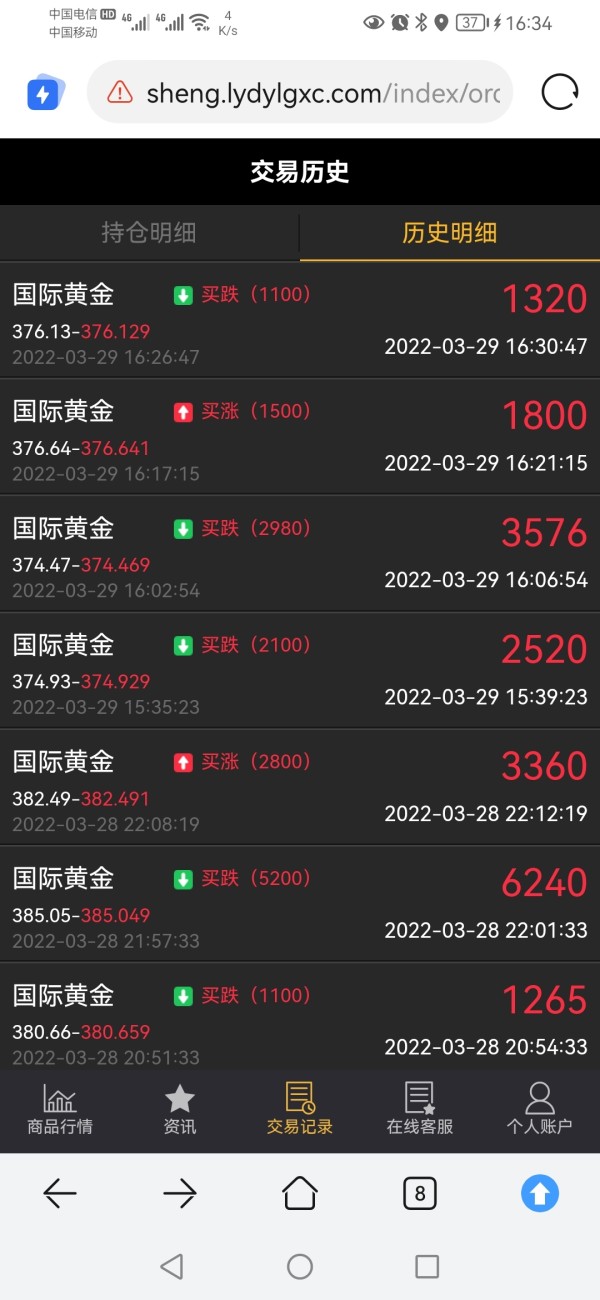Viewport: 600px width, 1300px height.
Task: Go forward with the browser forward arrow
Action: pyautogui.click(x=180, y=1193)
